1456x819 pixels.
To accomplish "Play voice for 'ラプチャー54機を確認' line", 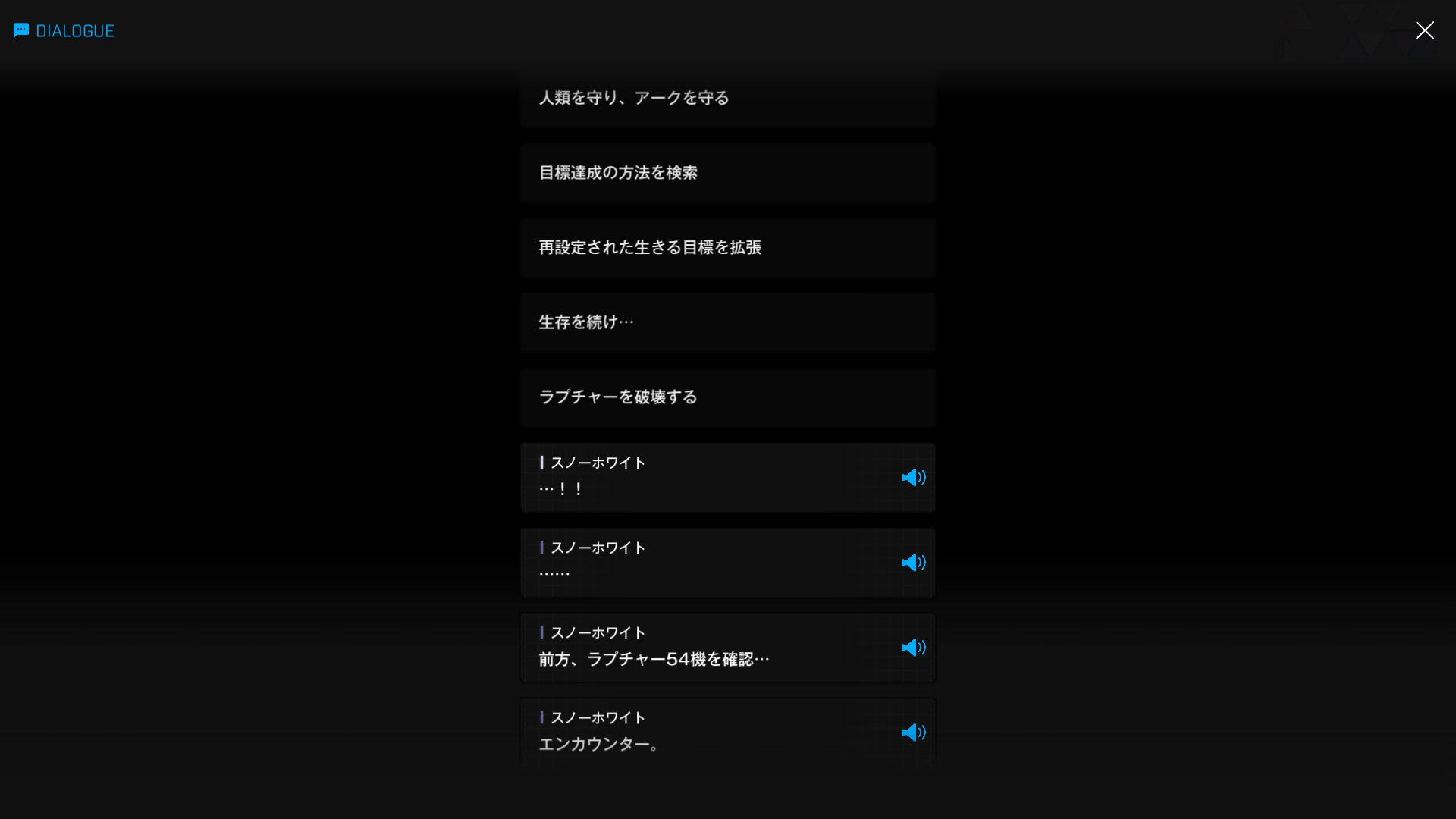I will point(913,647).
